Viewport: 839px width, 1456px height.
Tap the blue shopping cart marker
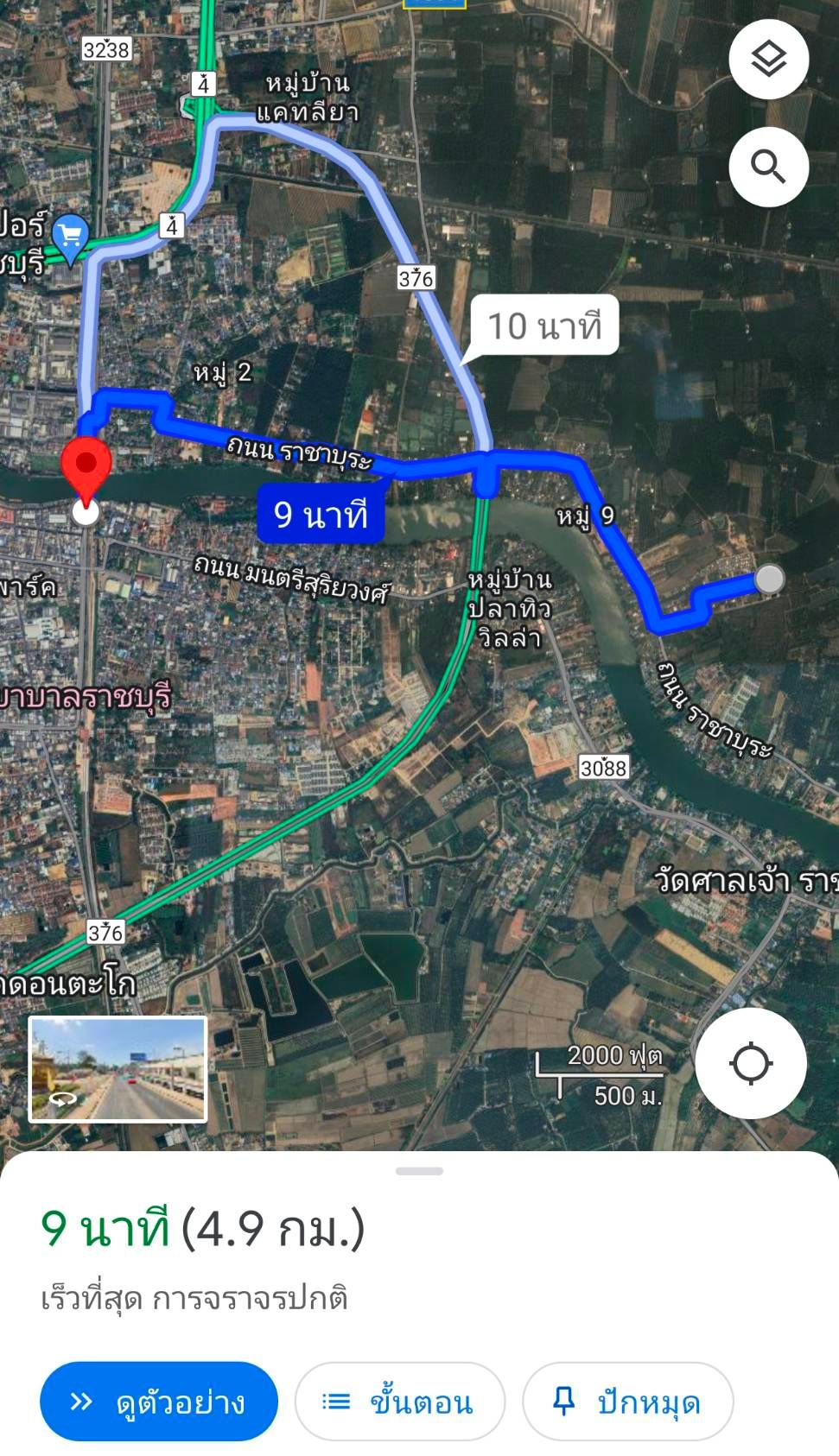point(70,237)
